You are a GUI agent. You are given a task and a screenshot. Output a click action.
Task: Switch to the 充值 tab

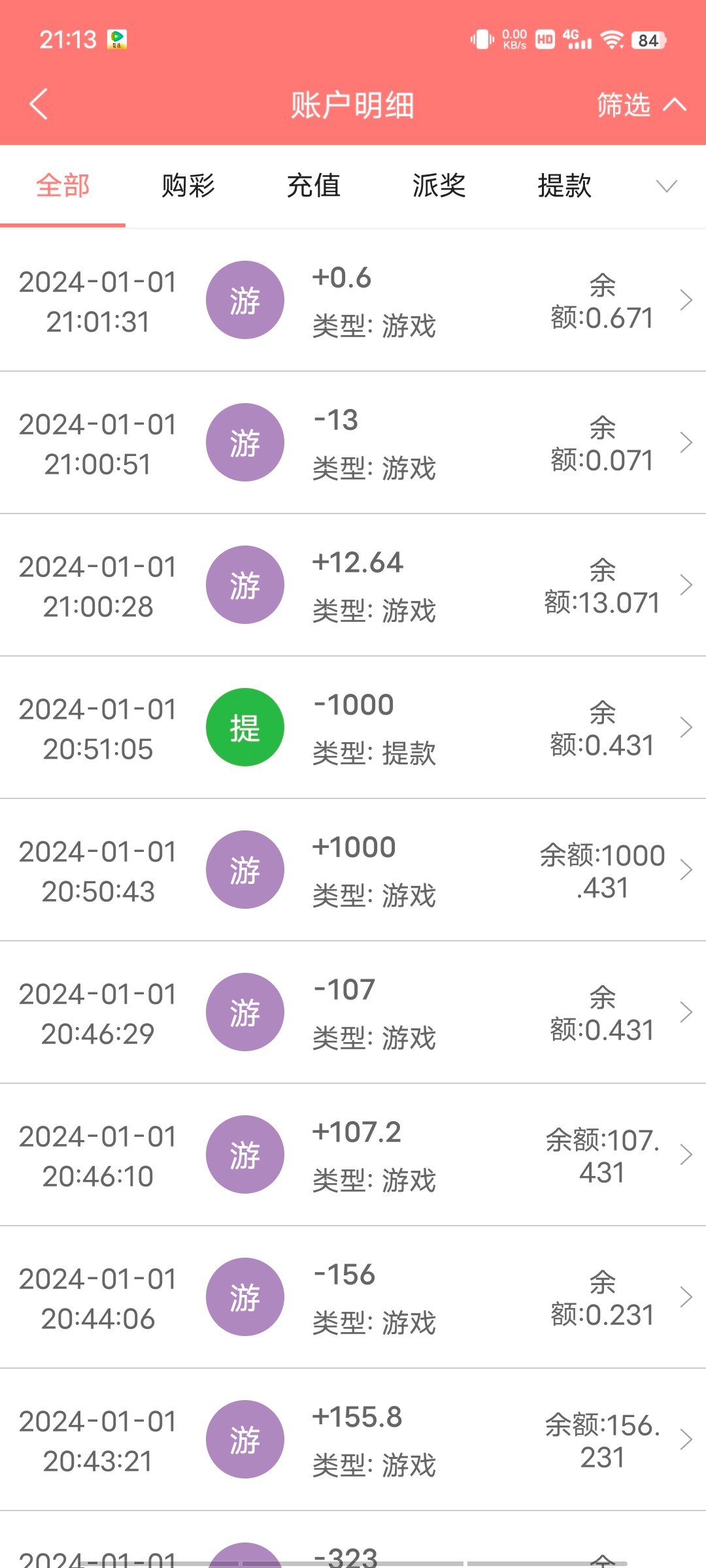(x=314, y=186)
